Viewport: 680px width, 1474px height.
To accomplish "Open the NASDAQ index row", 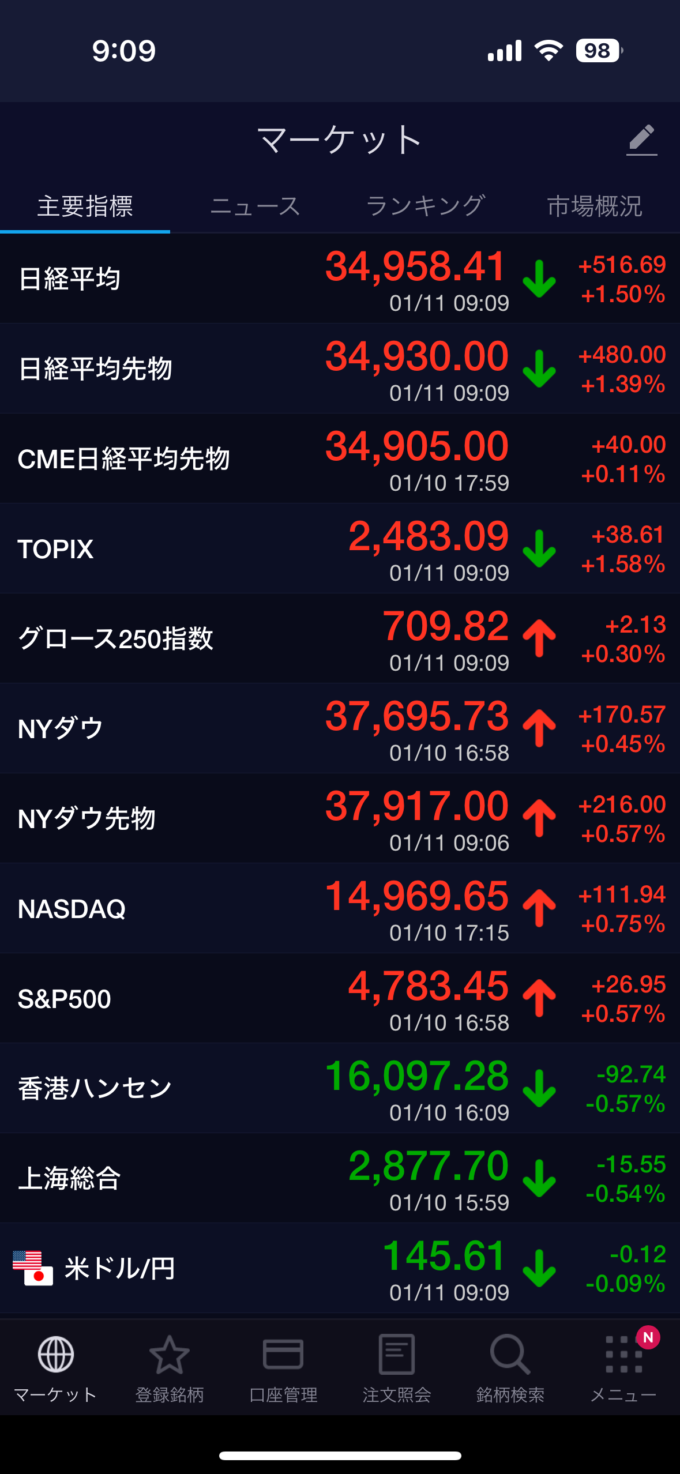I will [340, 908].
